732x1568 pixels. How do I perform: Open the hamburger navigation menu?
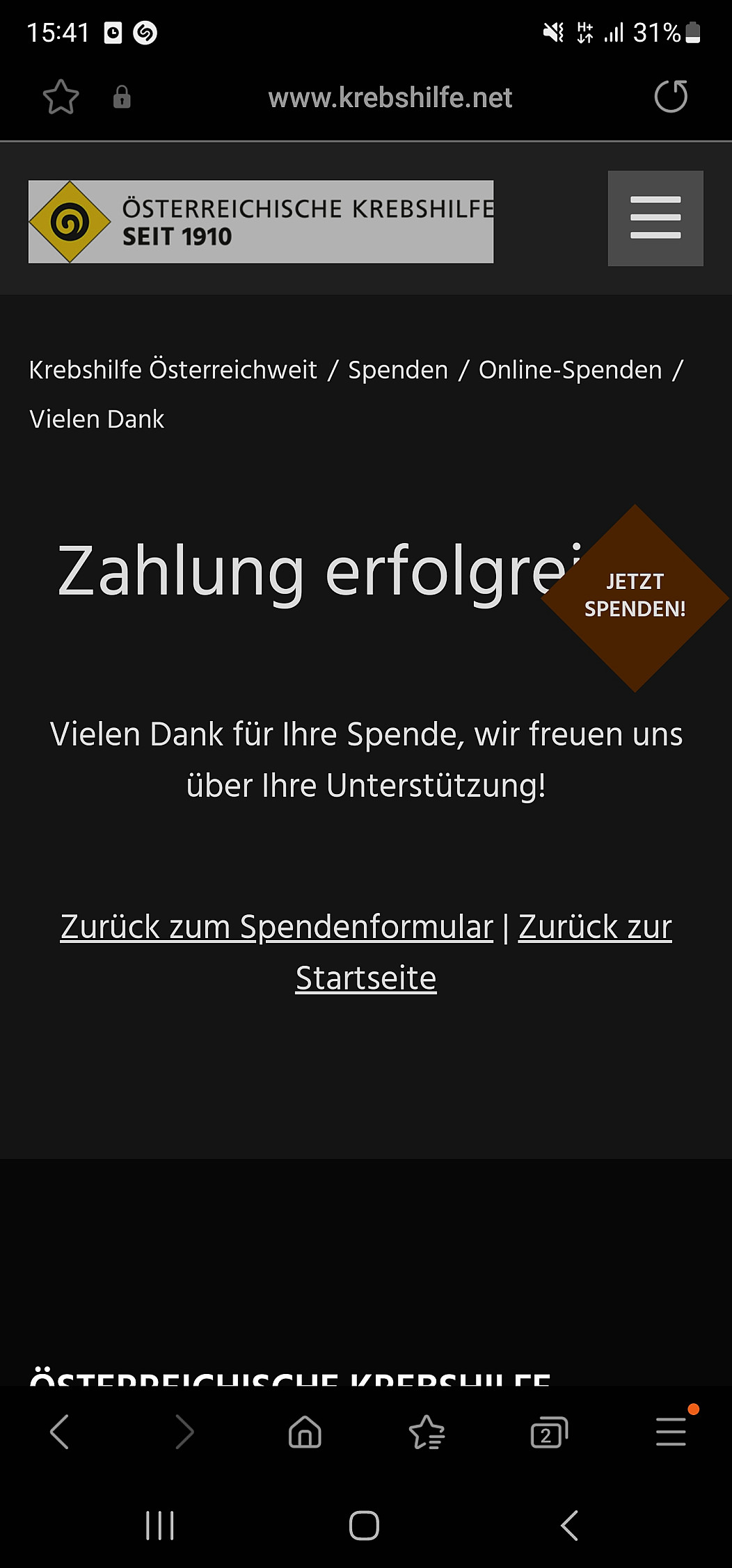pos(655,218)
